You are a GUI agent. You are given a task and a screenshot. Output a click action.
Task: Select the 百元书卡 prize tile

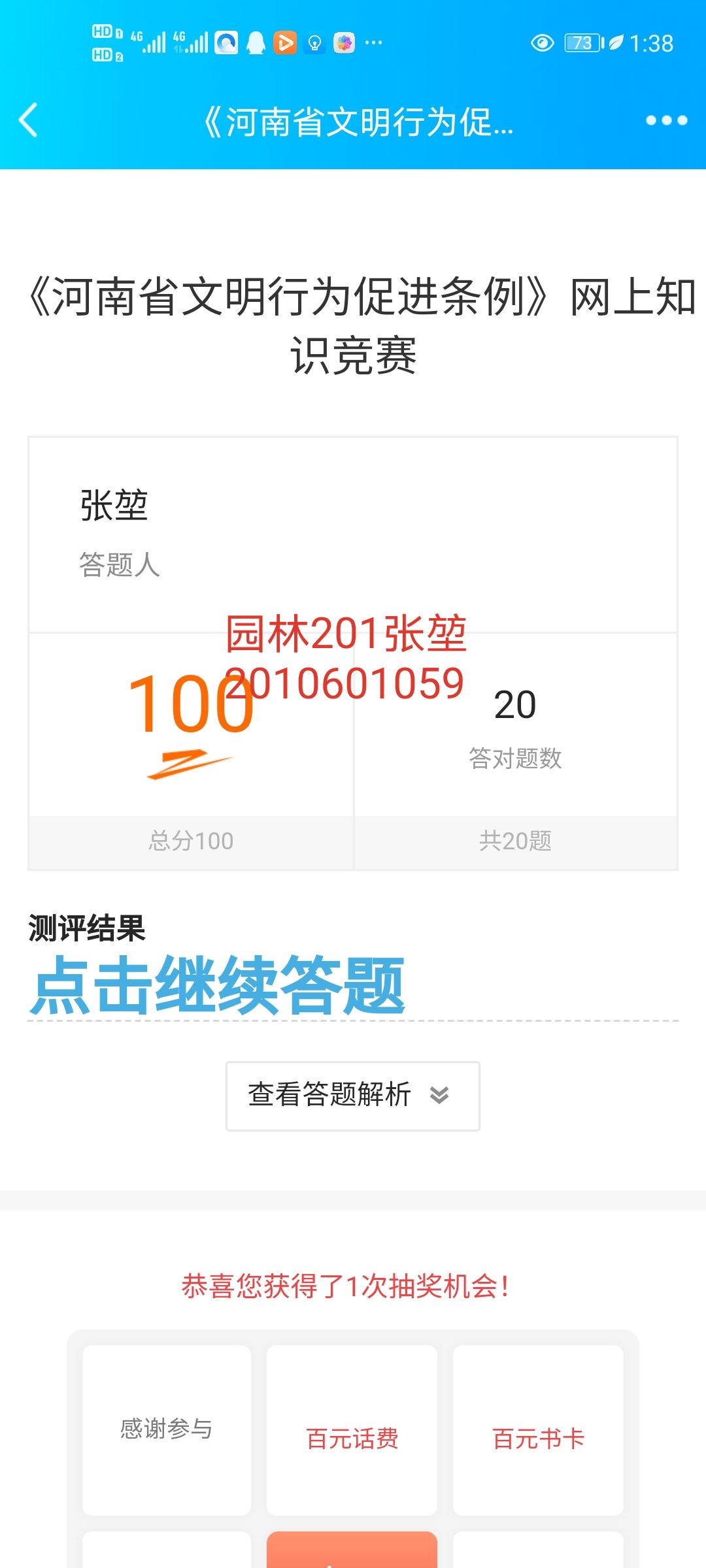pos(538,1429)
